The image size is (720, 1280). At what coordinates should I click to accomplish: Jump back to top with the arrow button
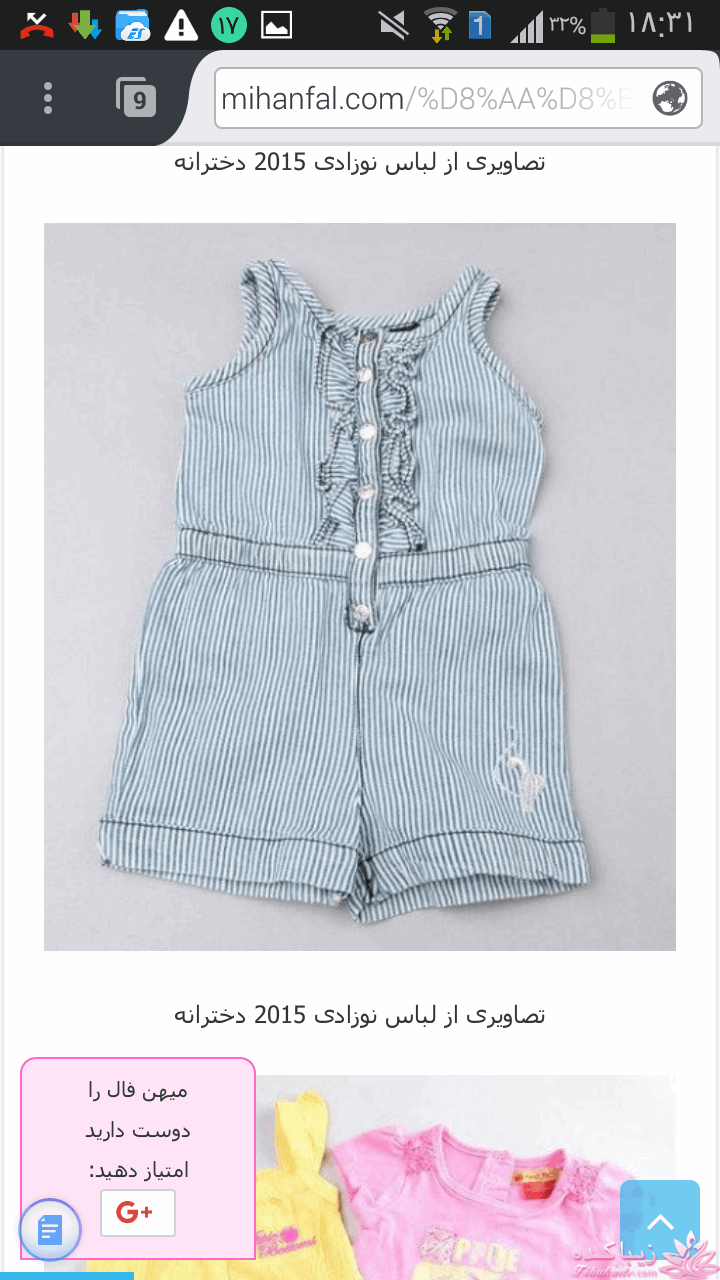(x=660, y=1220)
